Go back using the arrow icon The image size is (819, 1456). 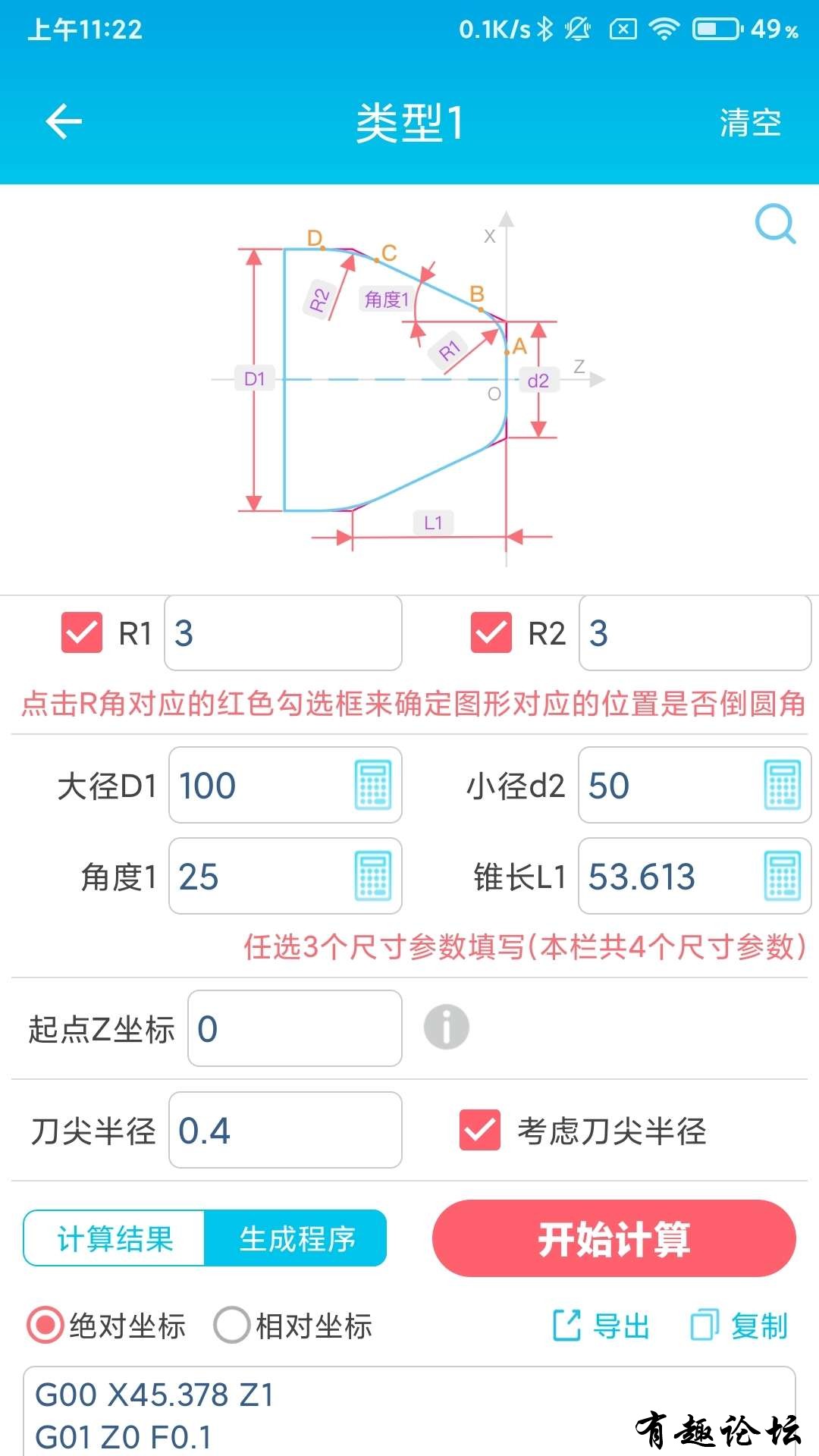(64, 121)
